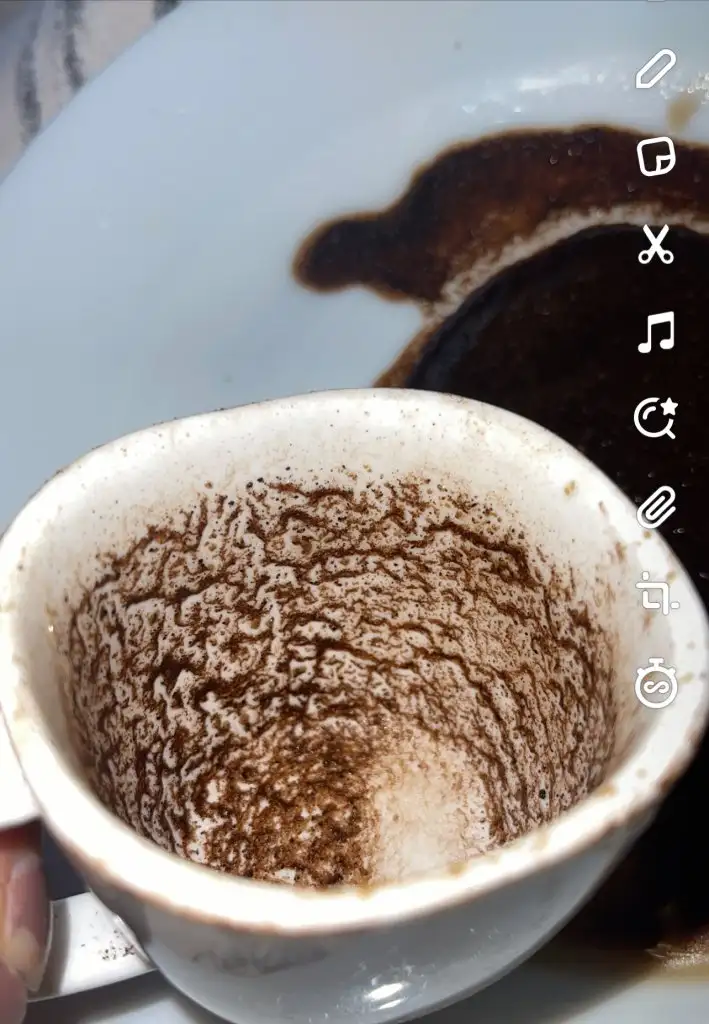Set the snap timer duration
Viewport: 709px width, 1024px height.
pos(656,684)
